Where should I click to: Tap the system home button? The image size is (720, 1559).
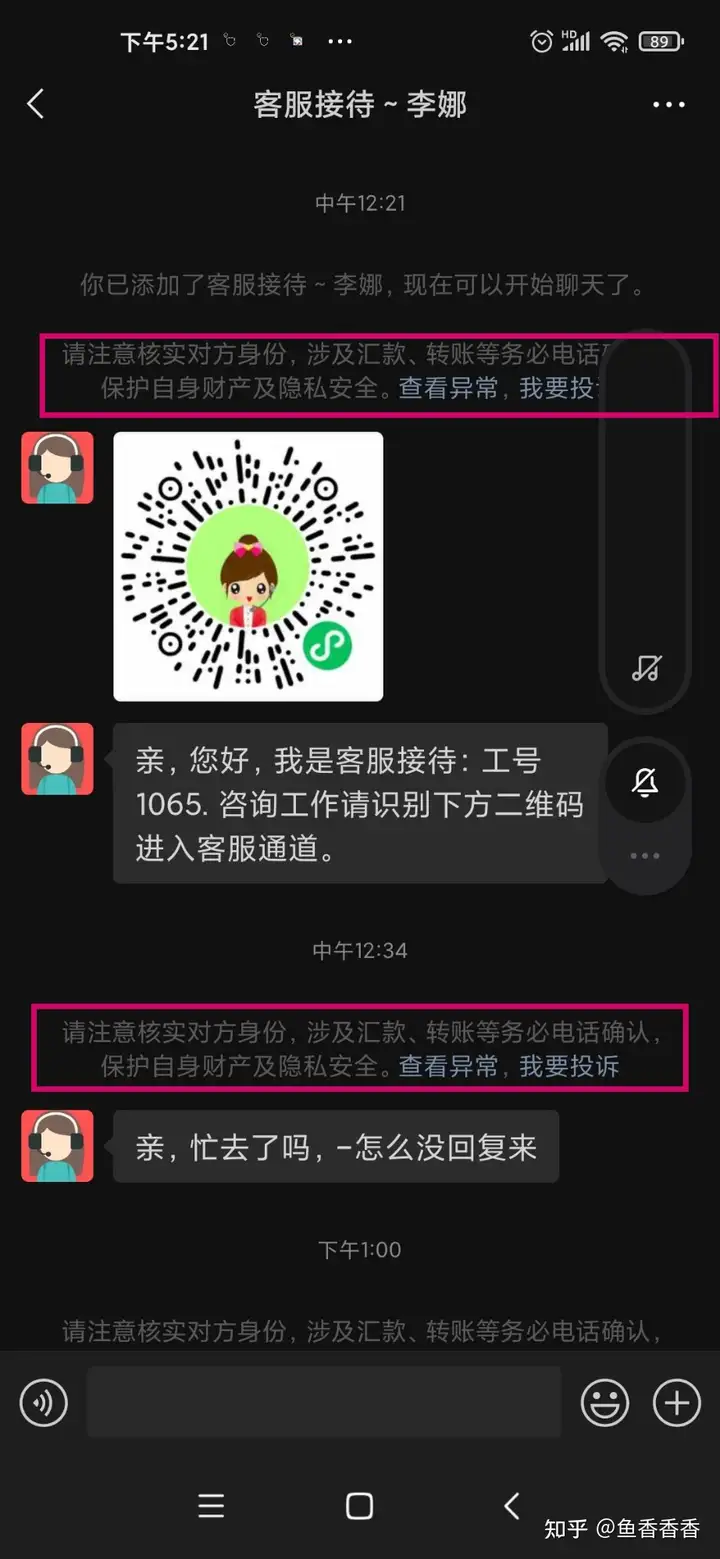click(x=359, y=1506)
